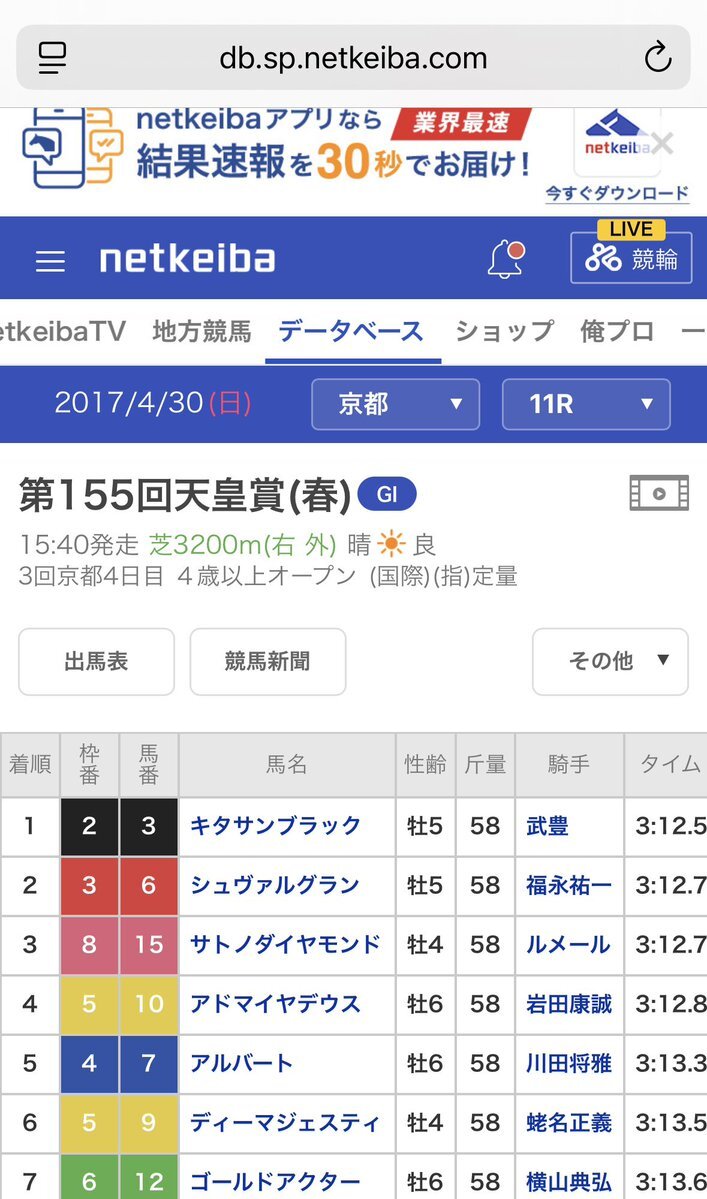Open horse キタサンブラック details
This screenshot has width=707, height=1199.
tap(275, 826)
